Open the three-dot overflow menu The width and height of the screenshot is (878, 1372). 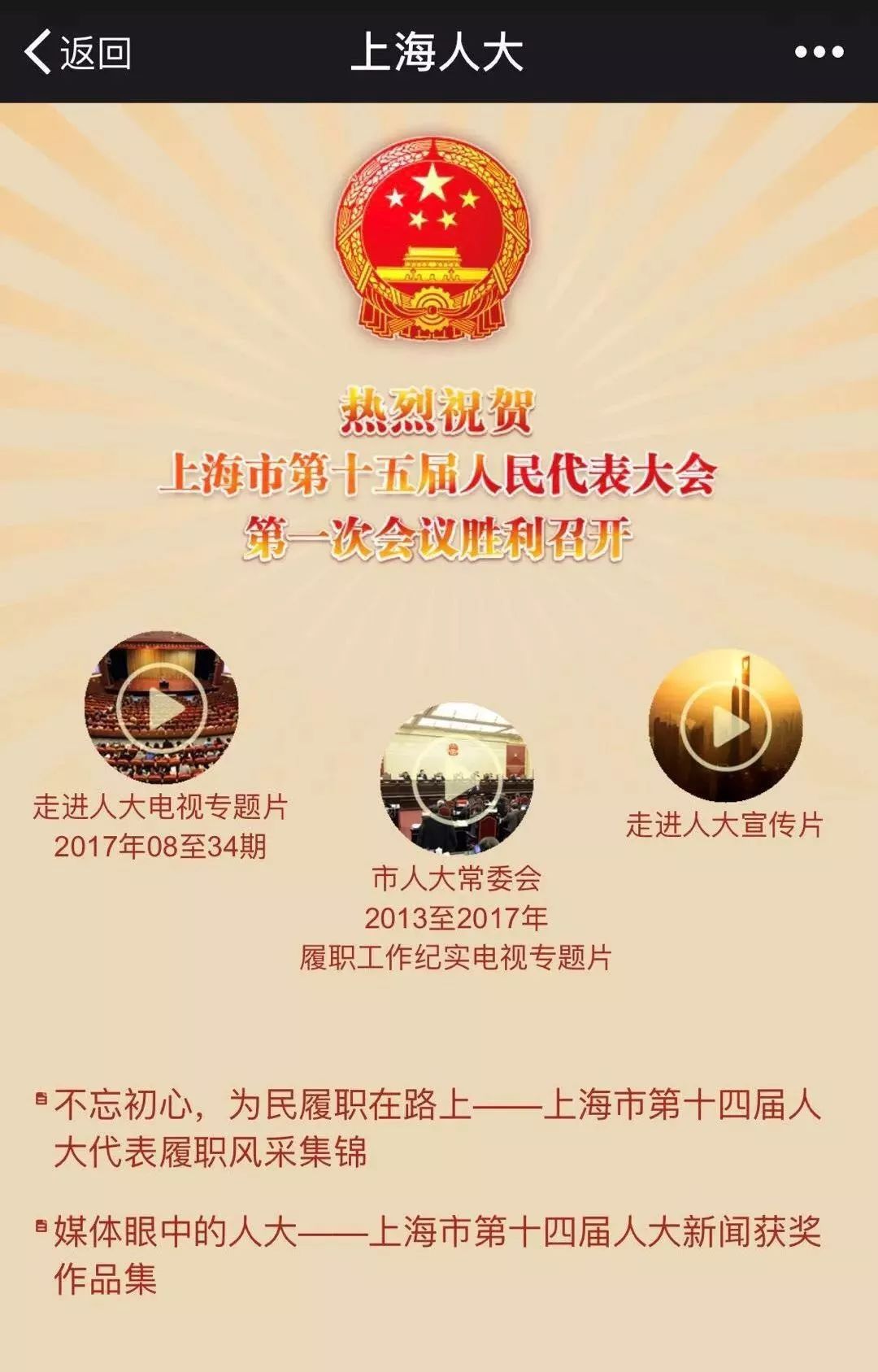pos(819,52)
